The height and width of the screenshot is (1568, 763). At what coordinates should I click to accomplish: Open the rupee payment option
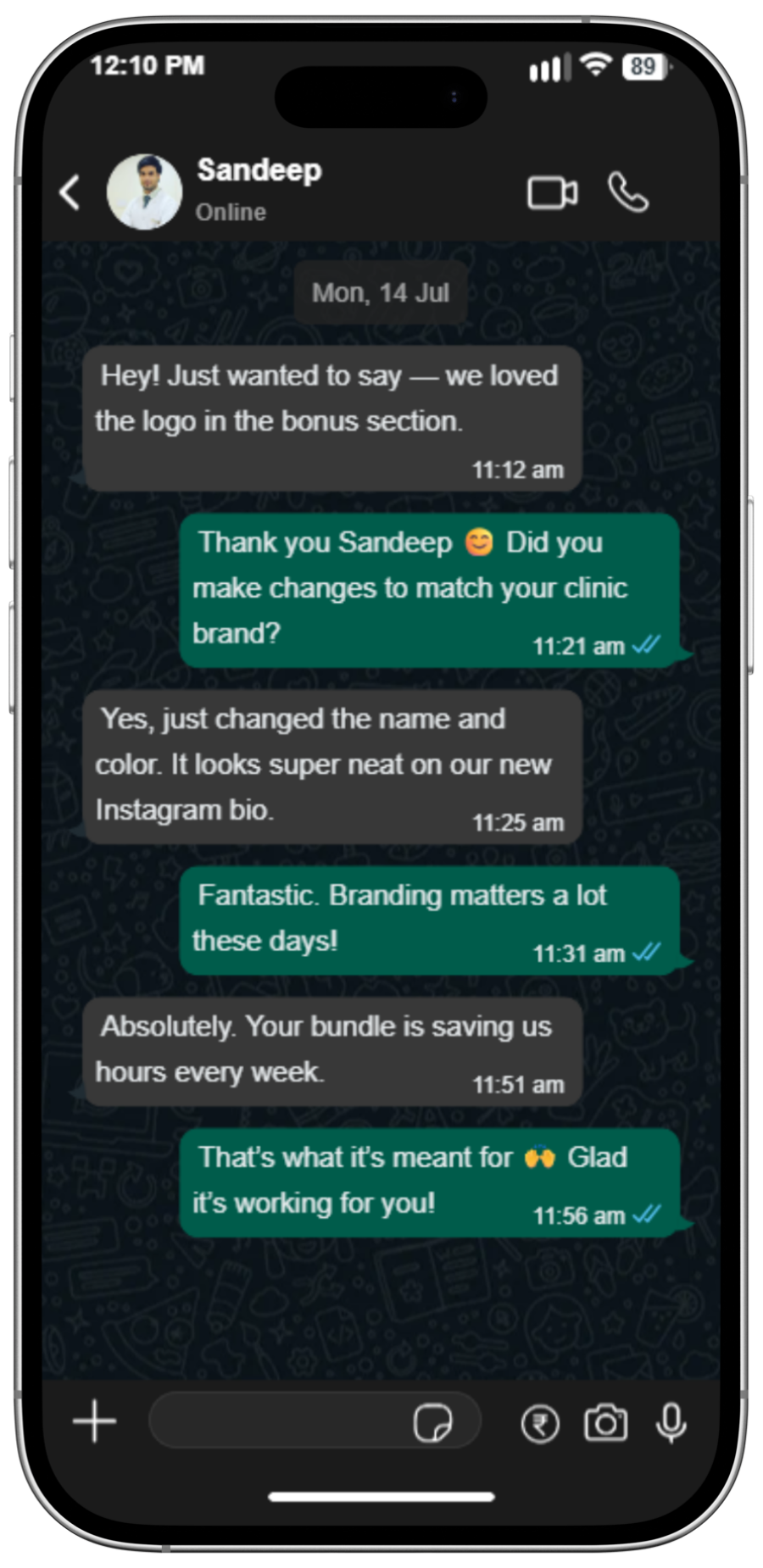[540, 1423]
